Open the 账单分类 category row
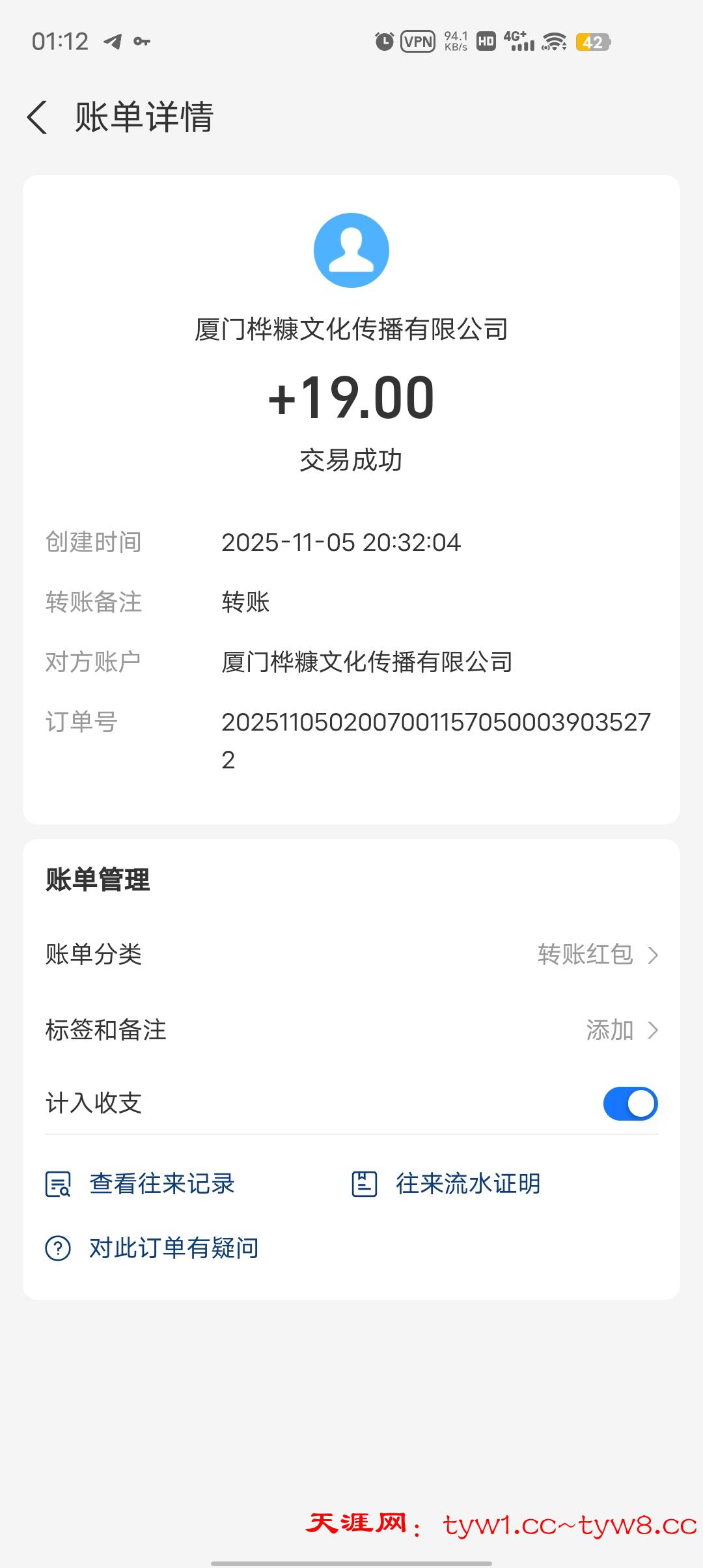703x1568 pixels. point(351,955)
